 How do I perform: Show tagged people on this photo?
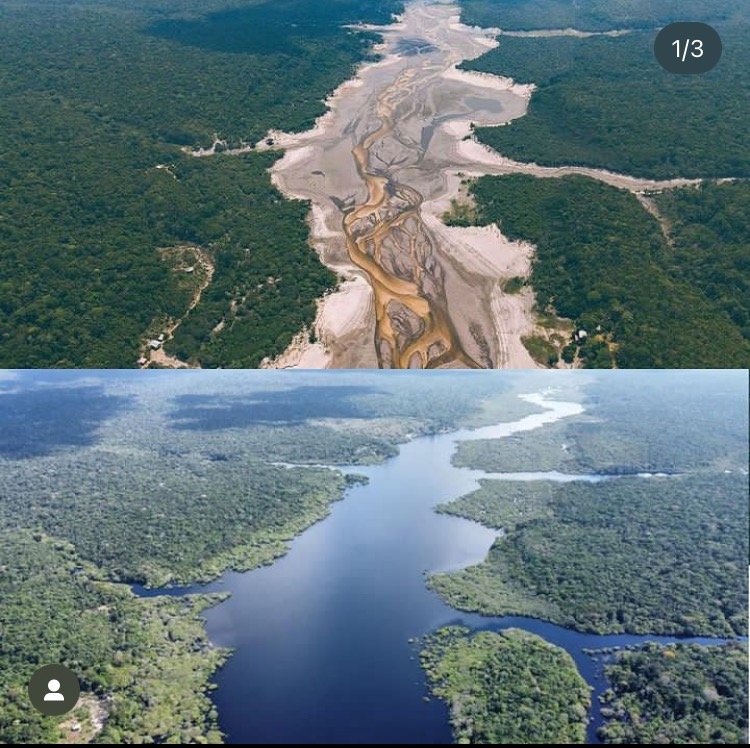(x=54, y=690)
